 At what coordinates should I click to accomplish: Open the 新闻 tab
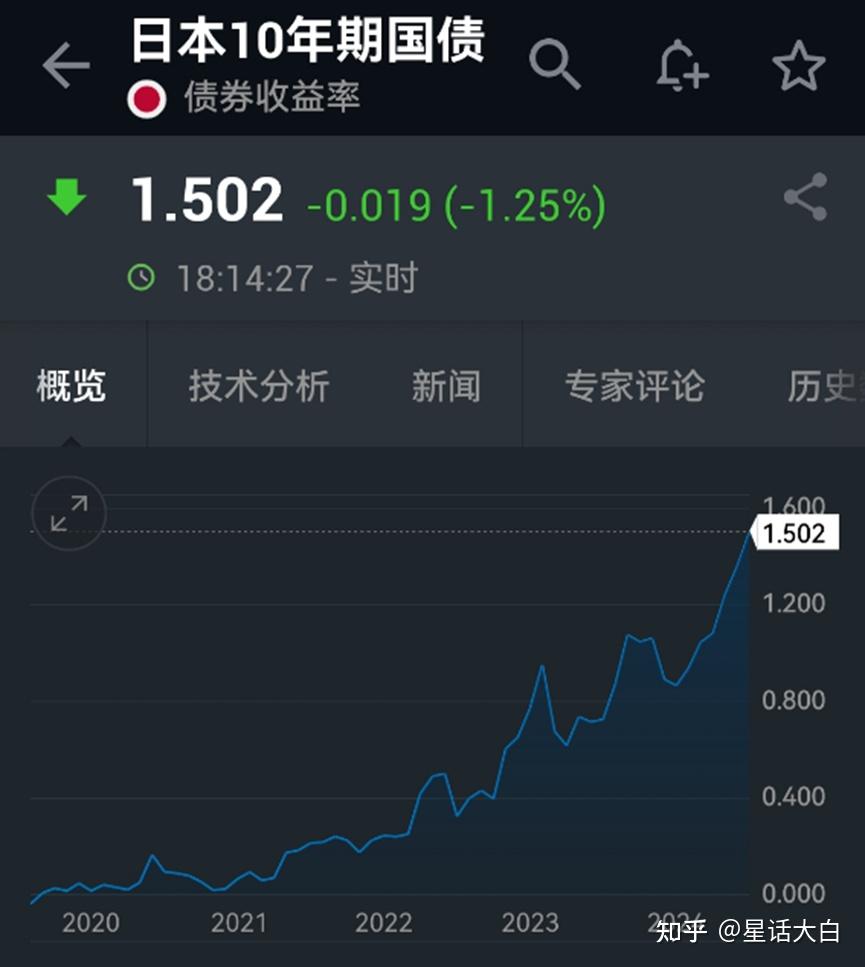point(446,385)
